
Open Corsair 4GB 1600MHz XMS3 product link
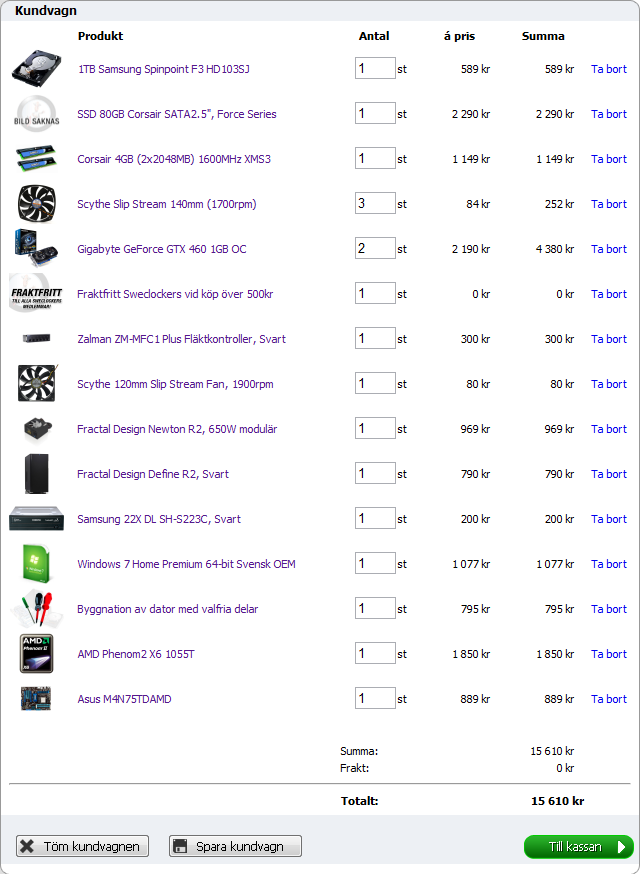(173, 159)
